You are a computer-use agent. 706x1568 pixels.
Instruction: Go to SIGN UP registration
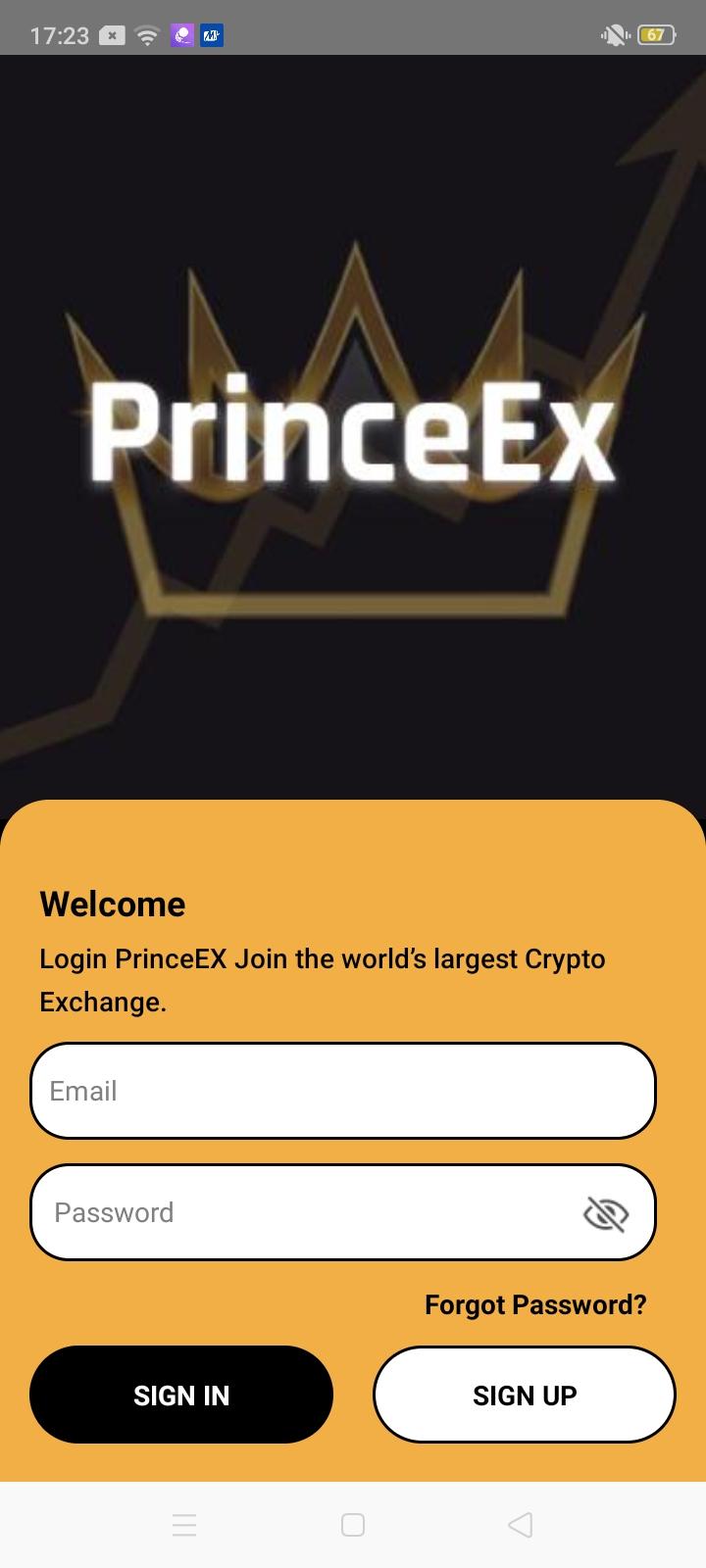tap(524, 1395)
